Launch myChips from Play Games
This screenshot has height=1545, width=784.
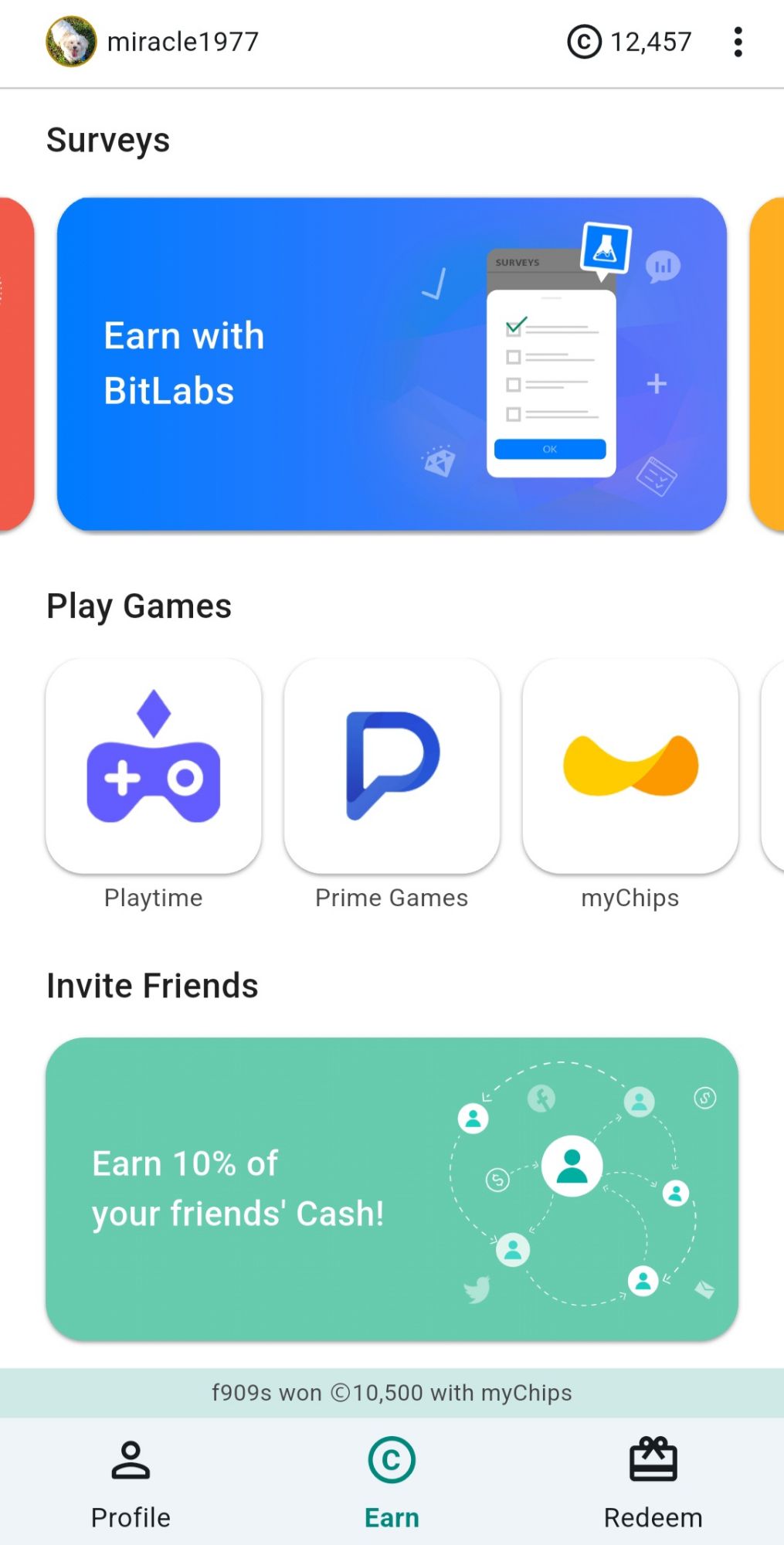pyautogui.click(x=630, y=765)
